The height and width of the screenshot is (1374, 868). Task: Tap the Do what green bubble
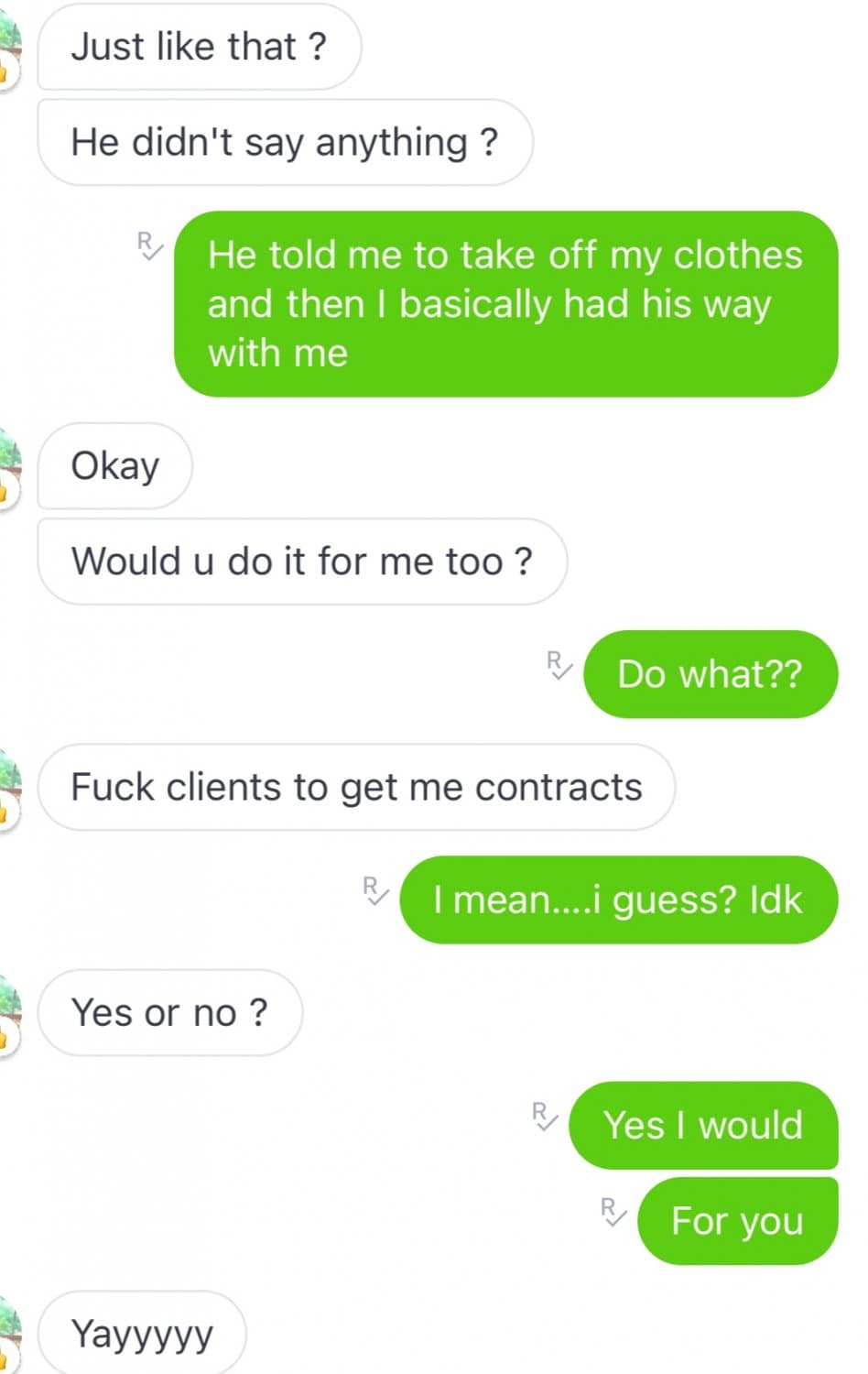click(710, 674)
